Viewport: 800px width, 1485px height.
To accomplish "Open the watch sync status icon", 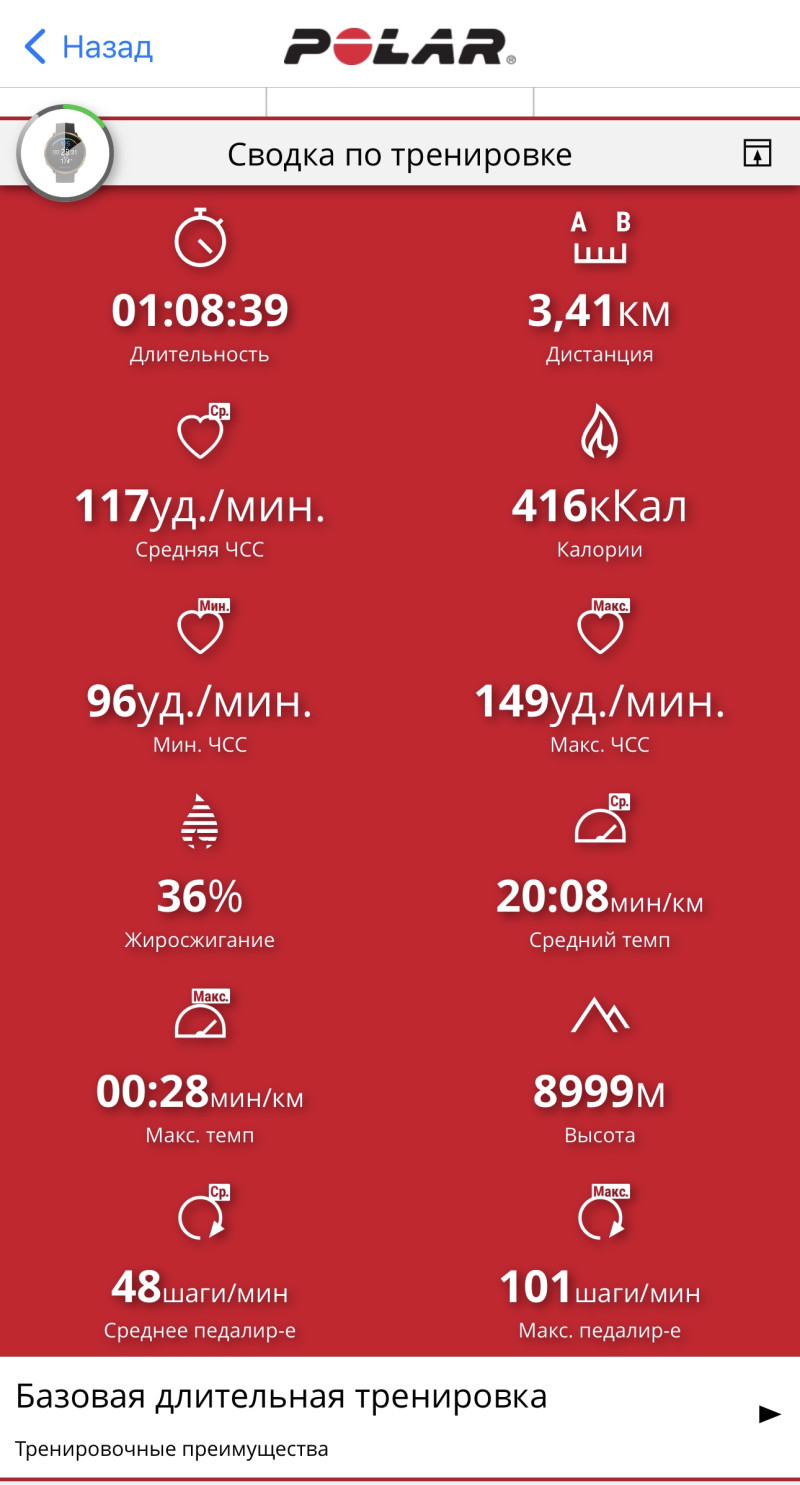I will (x=66, y=153).
